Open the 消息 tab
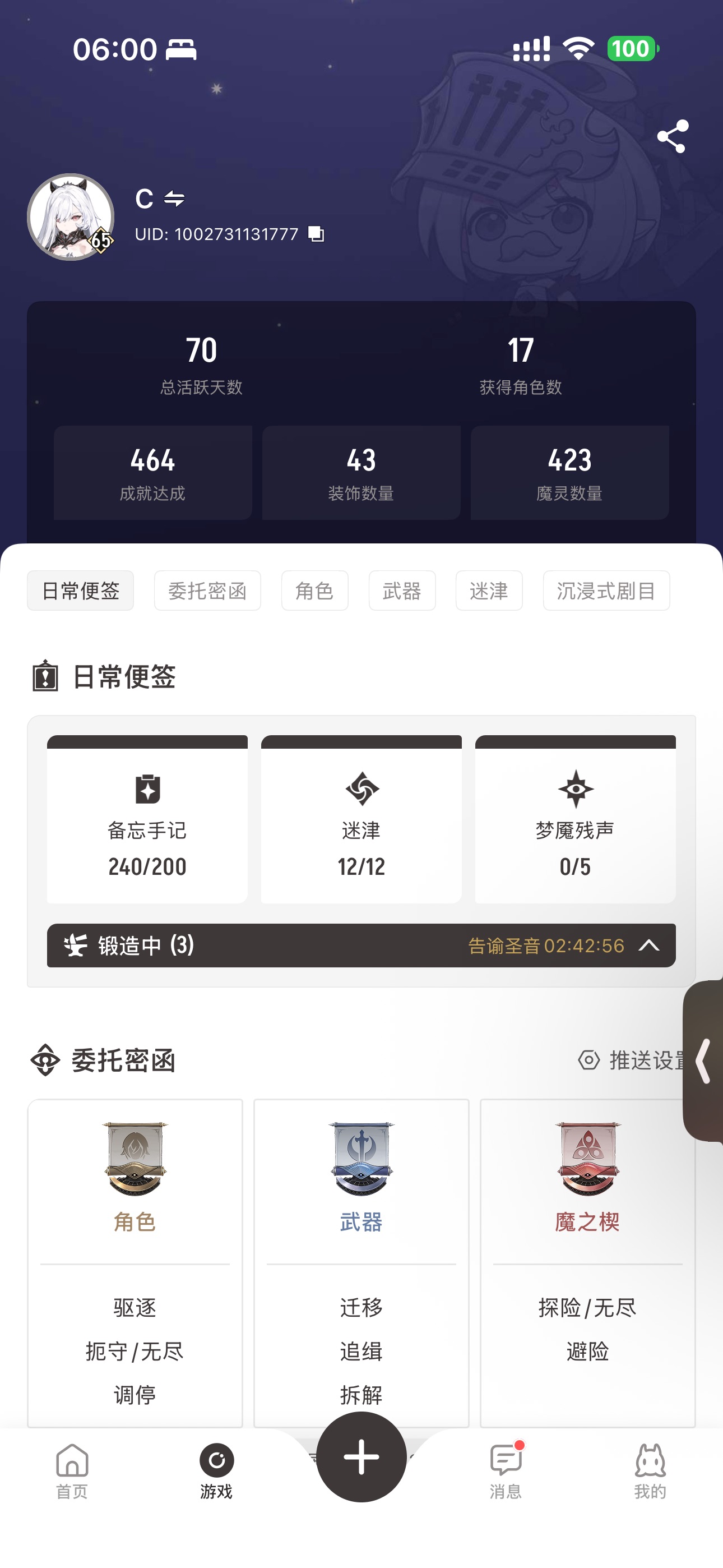Image resolution: width=723 pixels, height=1568 pixels. (505, 1470)
